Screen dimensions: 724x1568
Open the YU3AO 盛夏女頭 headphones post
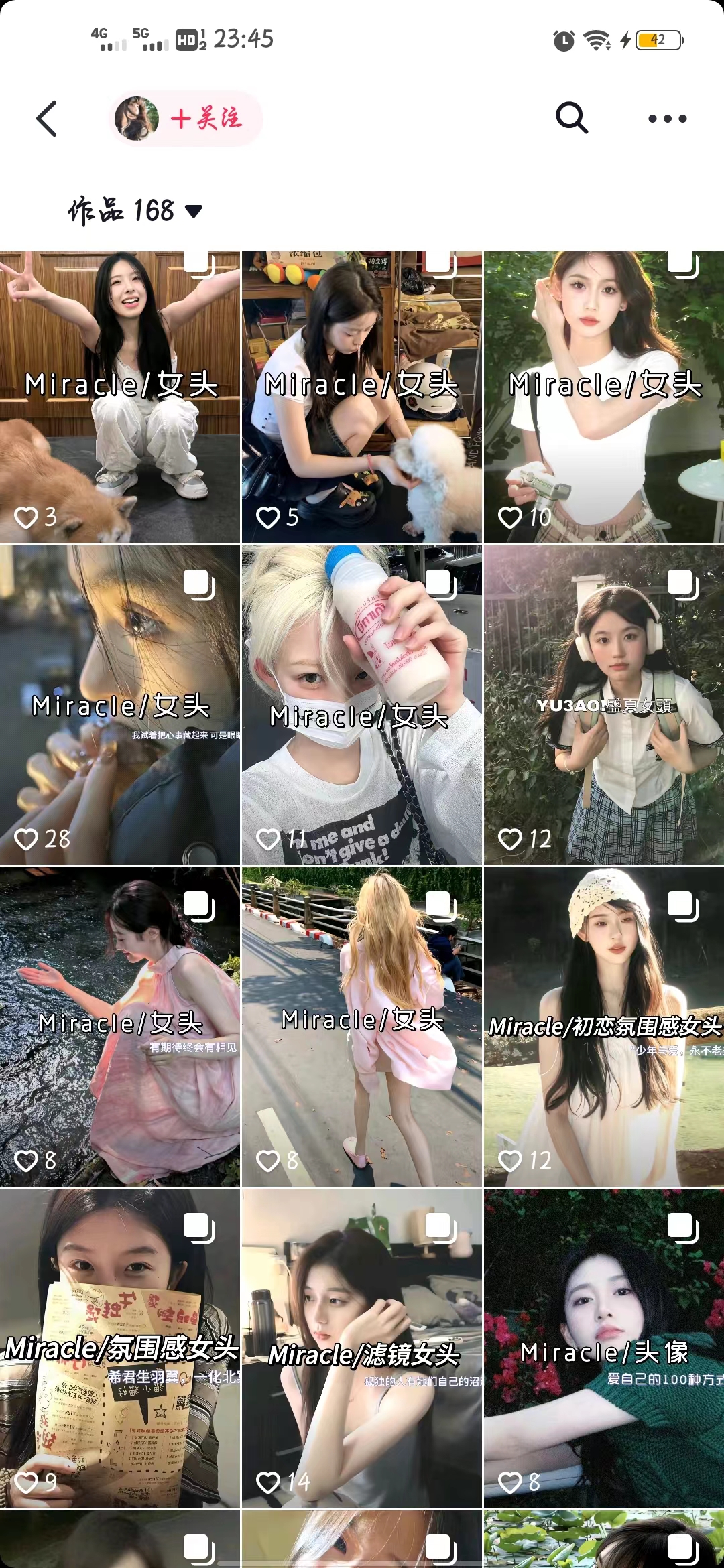click(604, 705)
